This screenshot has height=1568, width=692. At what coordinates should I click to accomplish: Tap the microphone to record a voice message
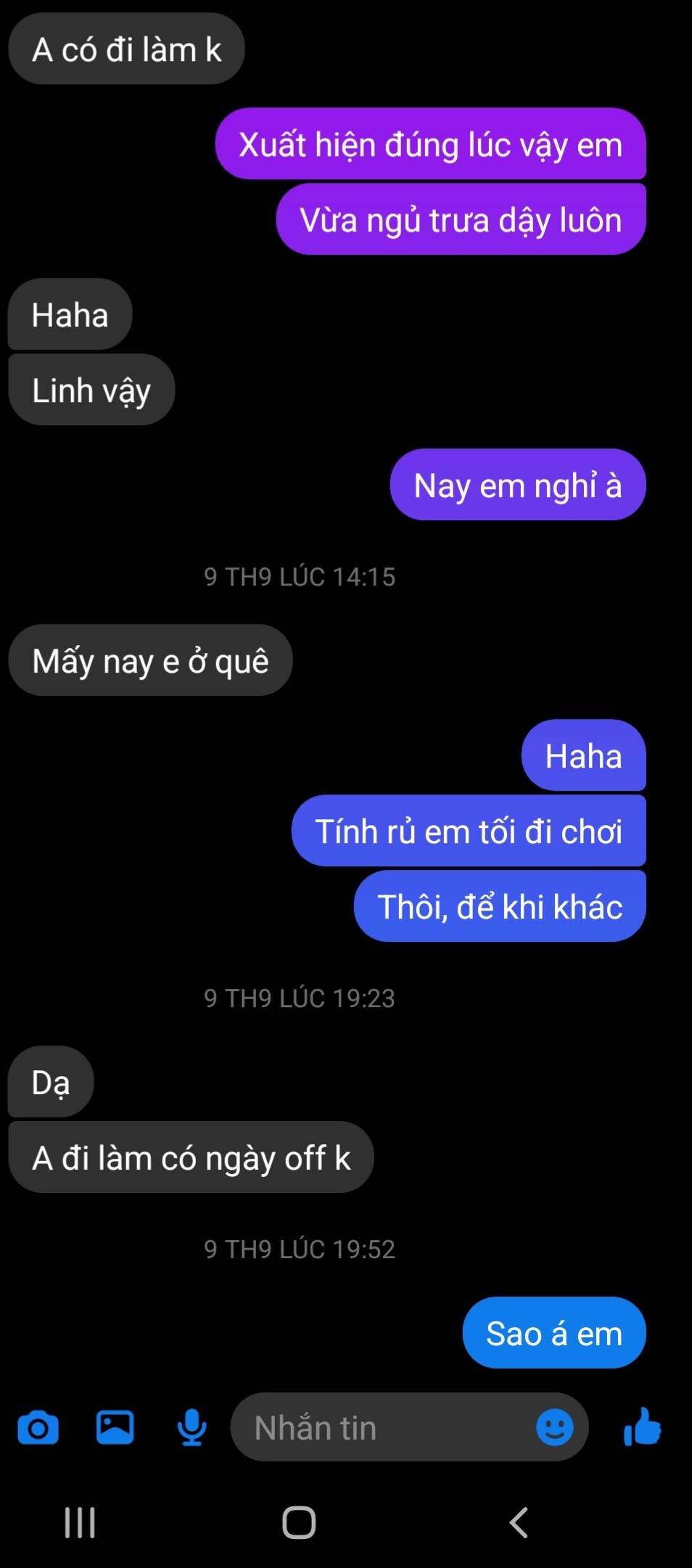191,1427
